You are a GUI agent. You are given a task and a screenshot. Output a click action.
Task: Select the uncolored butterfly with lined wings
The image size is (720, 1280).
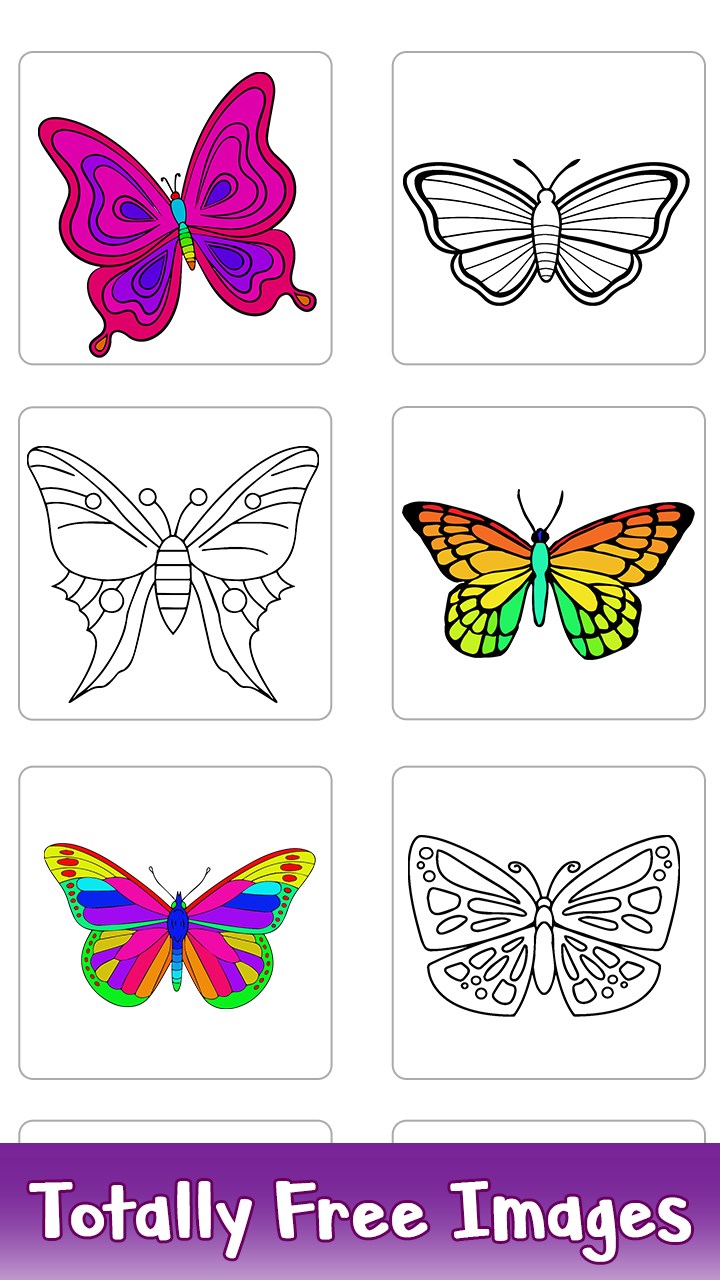[x=548, y=208]
